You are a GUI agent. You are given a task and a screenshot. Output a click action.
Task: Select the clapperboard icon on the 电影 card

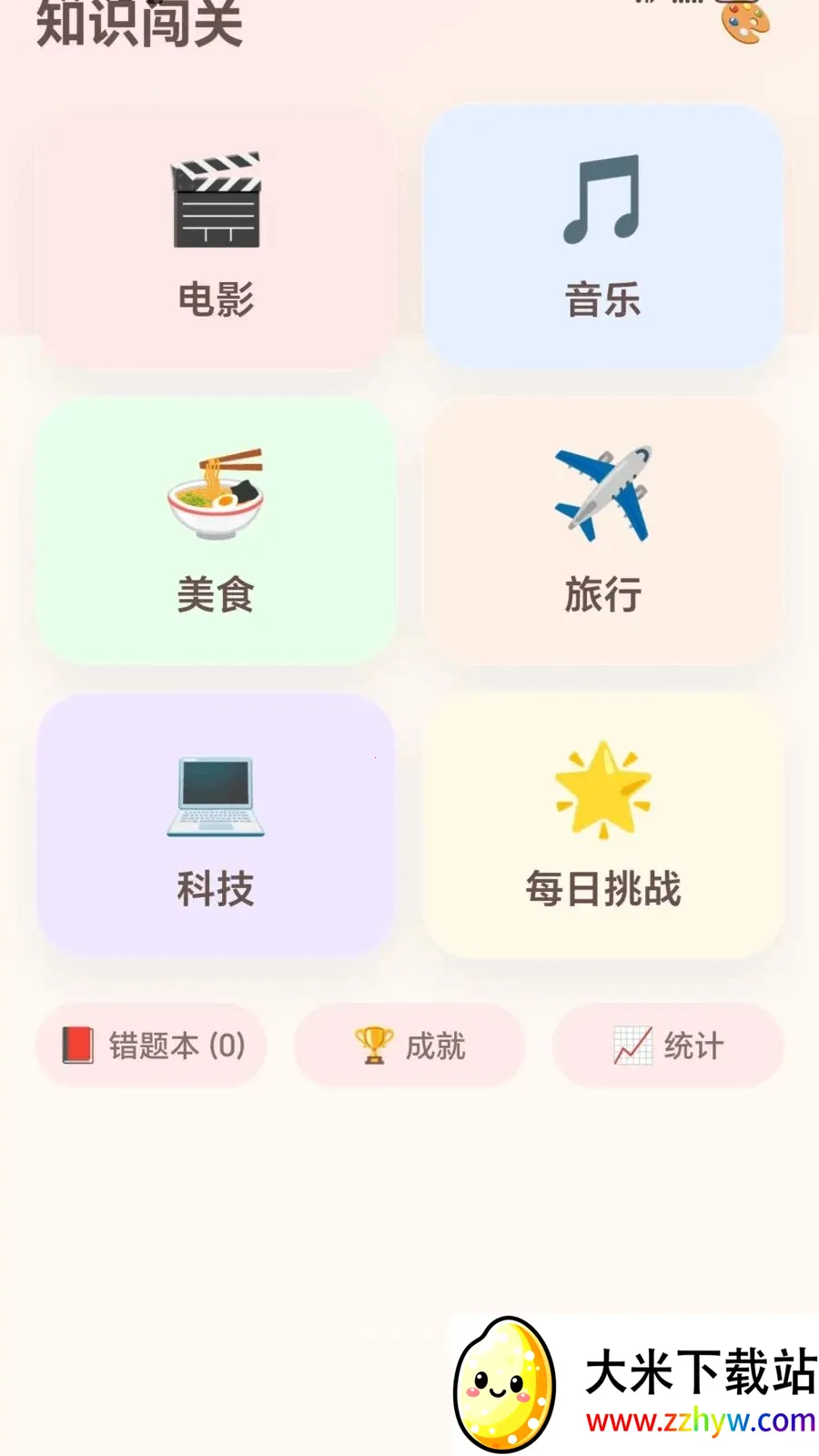tap(216, 200)
